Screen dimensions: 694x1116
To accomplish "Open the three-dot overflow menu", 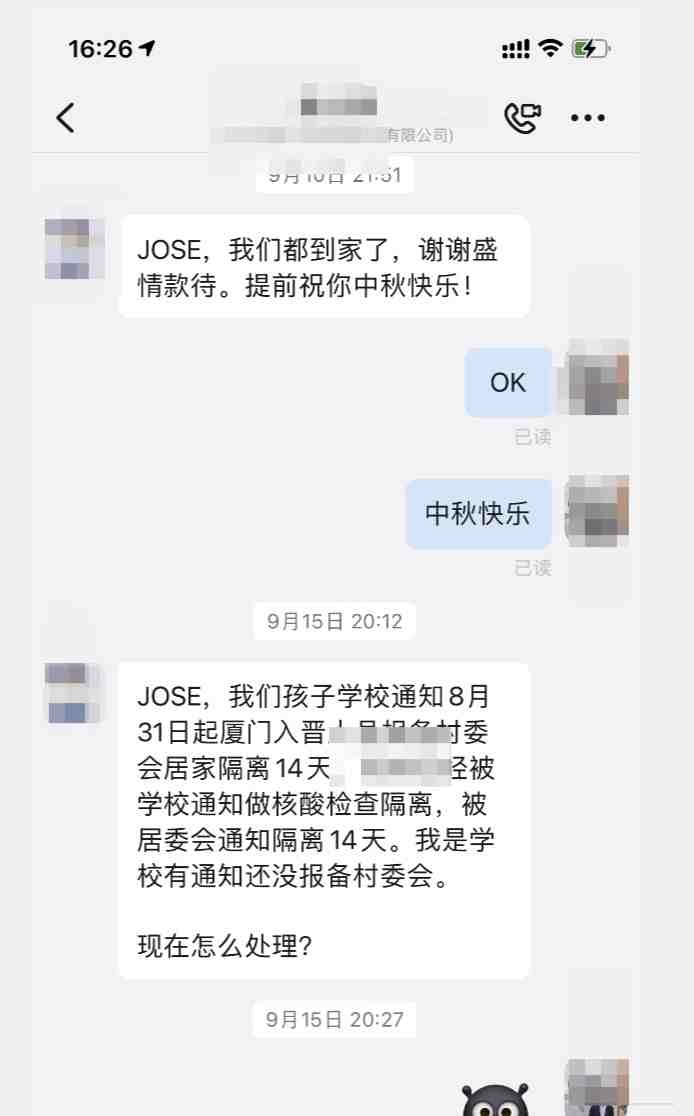I will click(x=588, y=118).
